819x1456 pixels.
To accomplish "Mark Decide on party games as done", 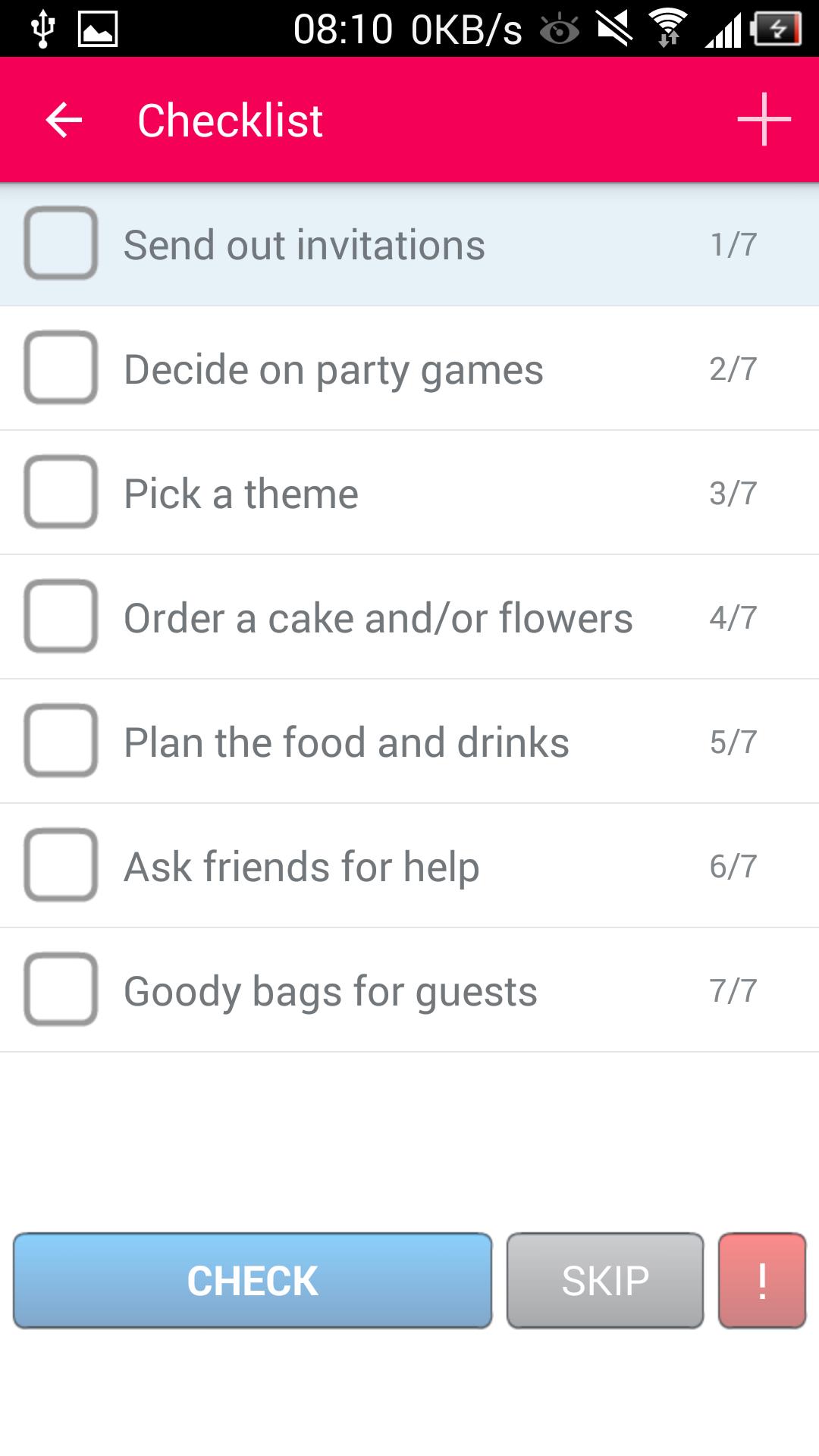I will pos(61,369).
